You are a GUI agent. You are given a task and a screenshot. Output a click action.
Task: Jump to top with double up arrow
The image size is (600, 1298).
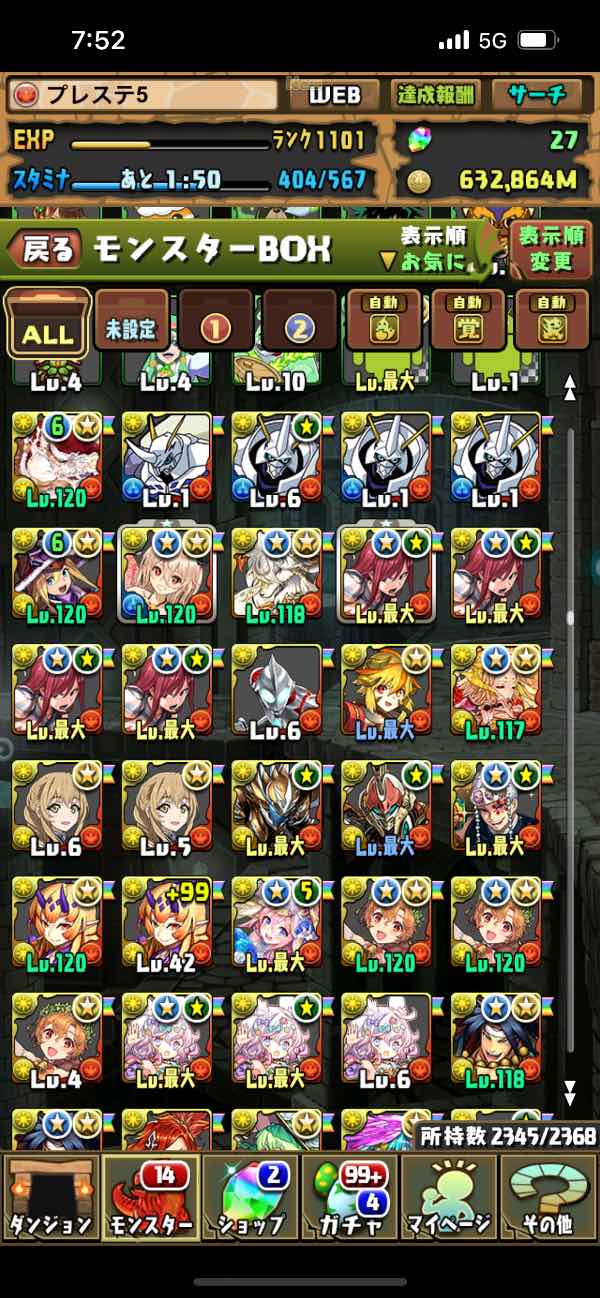pyautogui.click(x=571, y=389)
